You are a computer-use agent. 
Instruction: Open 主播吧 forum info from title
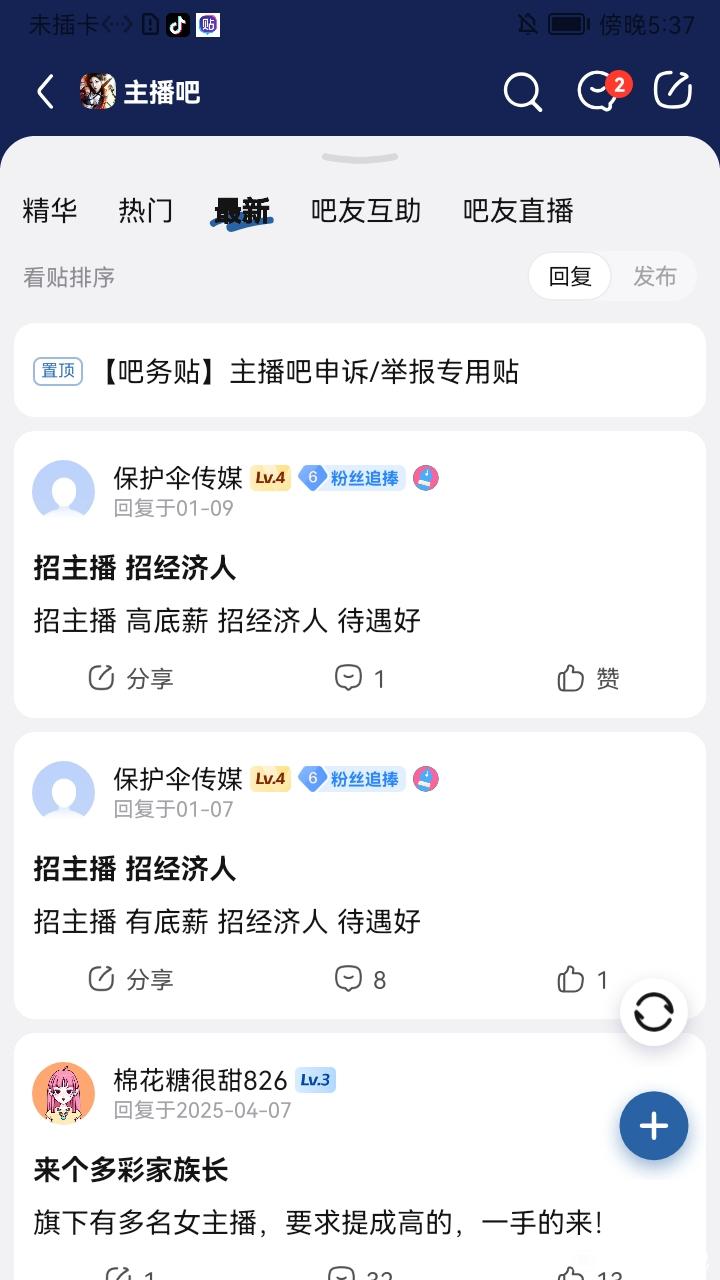point(161,92)
